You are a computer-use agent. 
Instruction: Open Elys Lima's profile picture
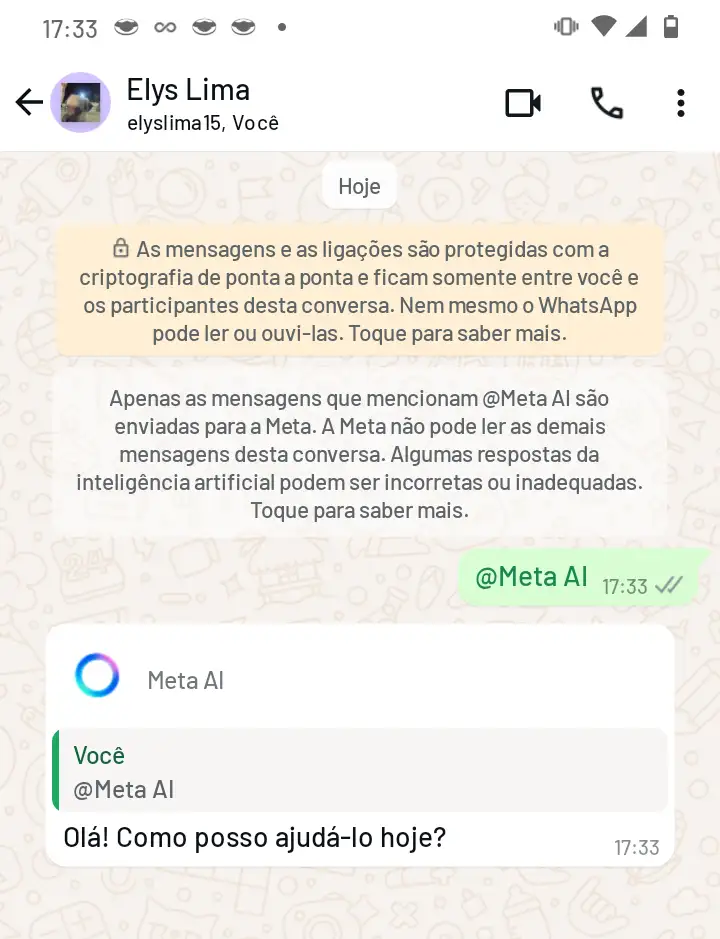pos(80,102)
